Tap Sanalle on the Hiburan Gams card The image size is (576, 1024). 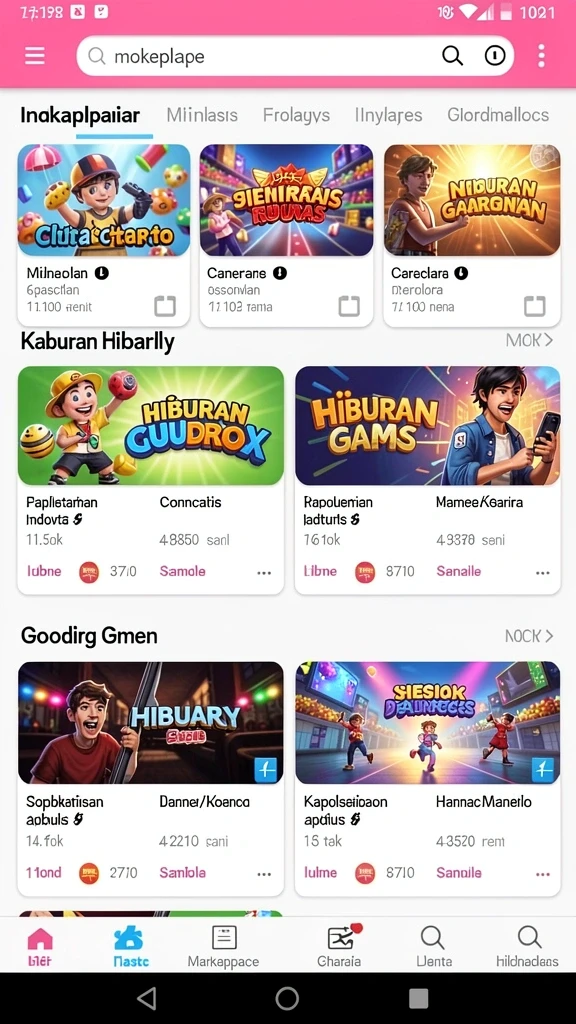pyautogui.click(x=458, y=571)
